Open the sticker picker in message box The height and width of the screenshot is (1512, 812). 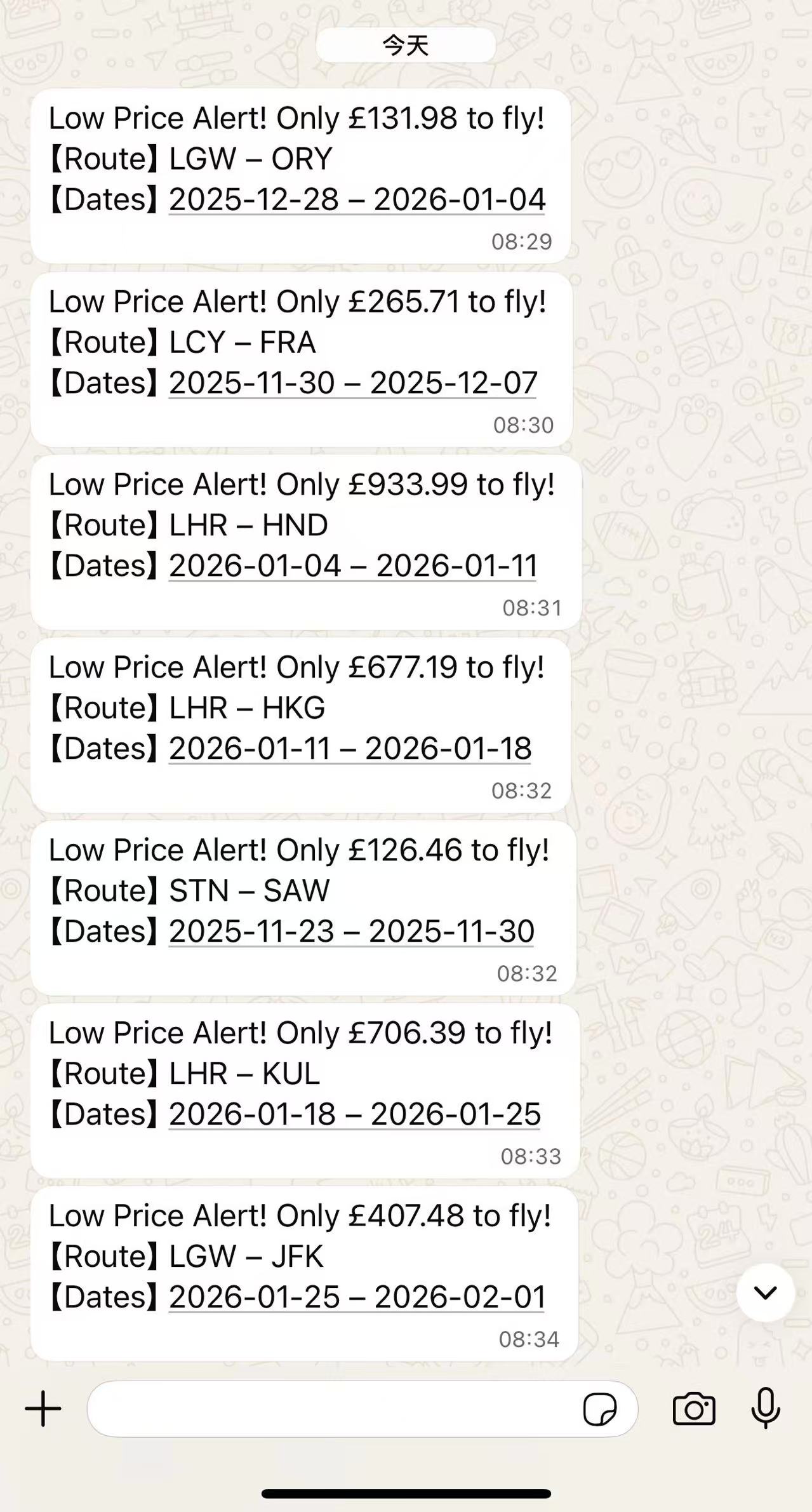[599, 1409]
